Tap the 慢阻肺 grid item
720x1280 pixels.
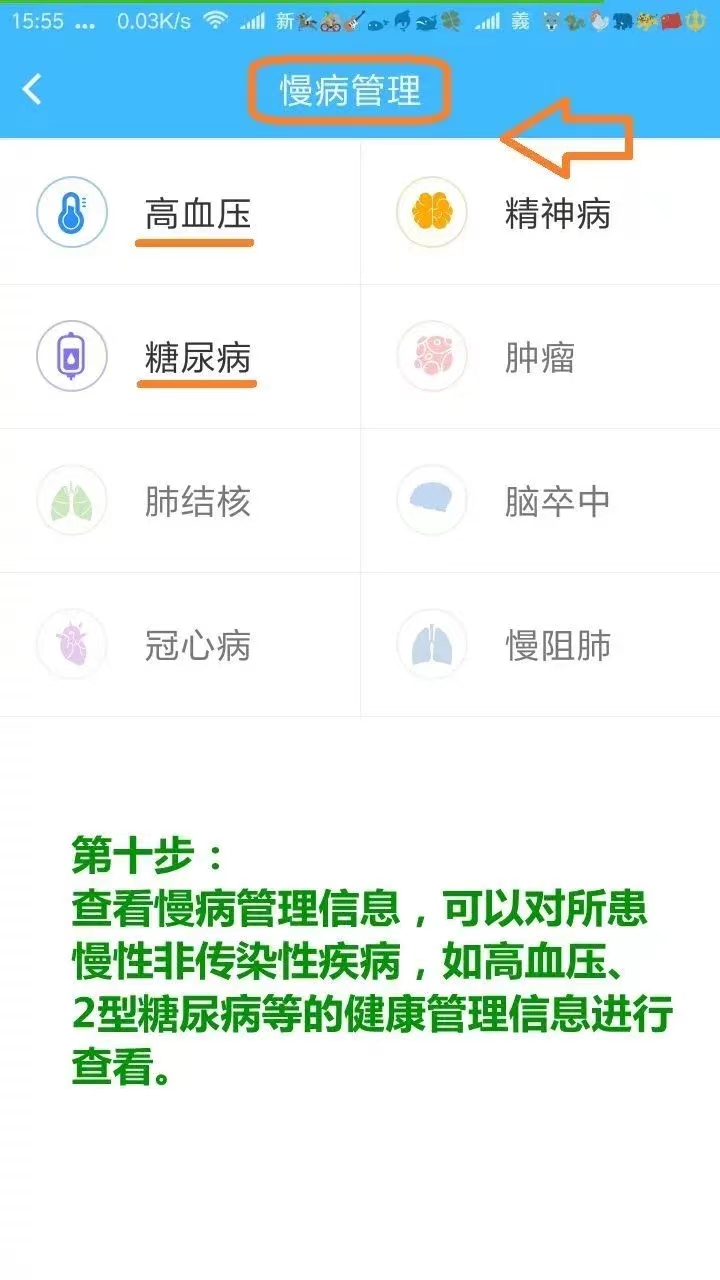tap(540, 645)
